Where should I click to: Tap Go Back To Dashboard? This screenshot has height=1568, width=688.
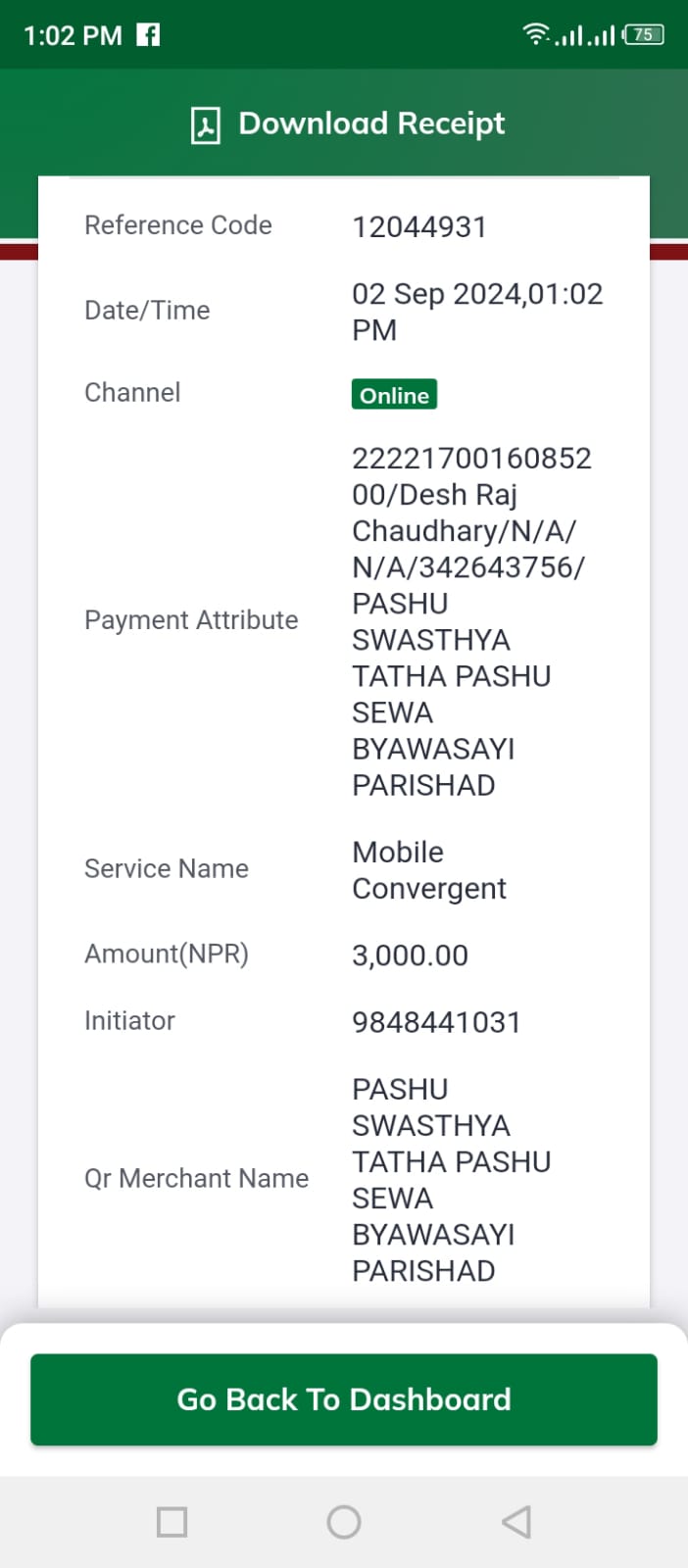pos(344,1399)
